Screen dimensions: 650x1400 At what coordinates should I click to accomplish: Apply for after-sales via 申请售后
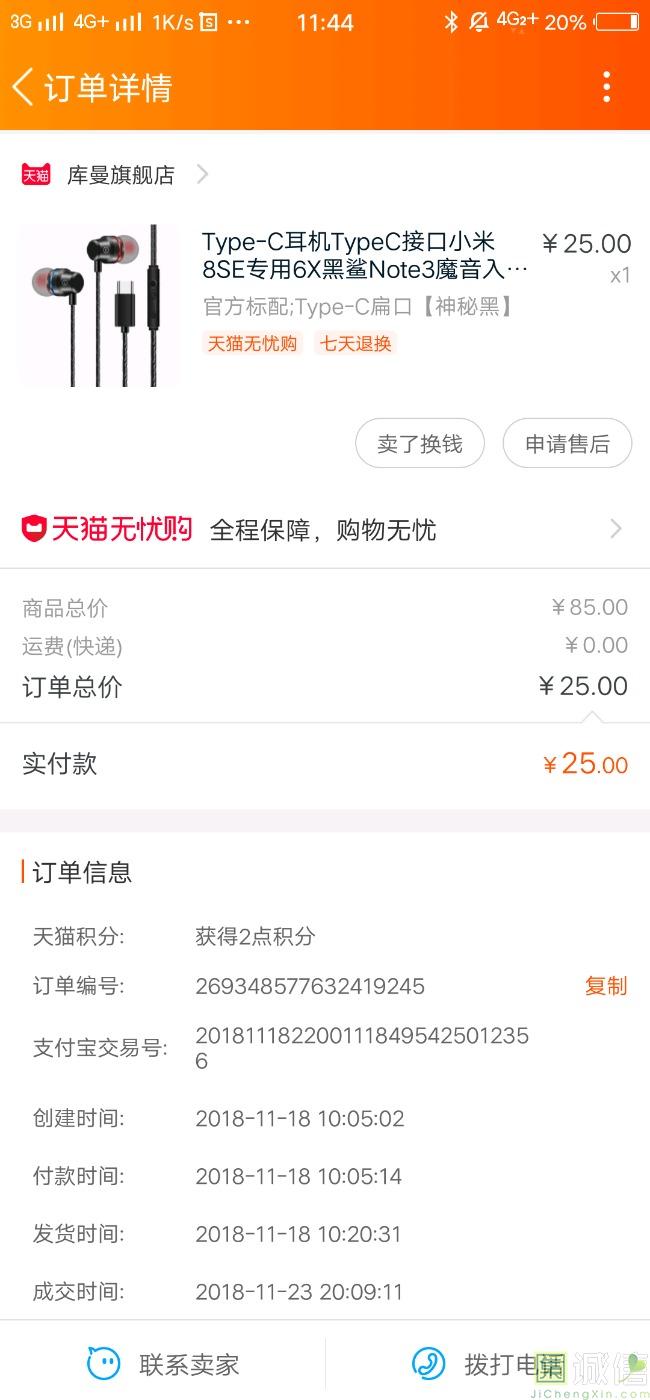pyautogui.click(x=567, y=444)
